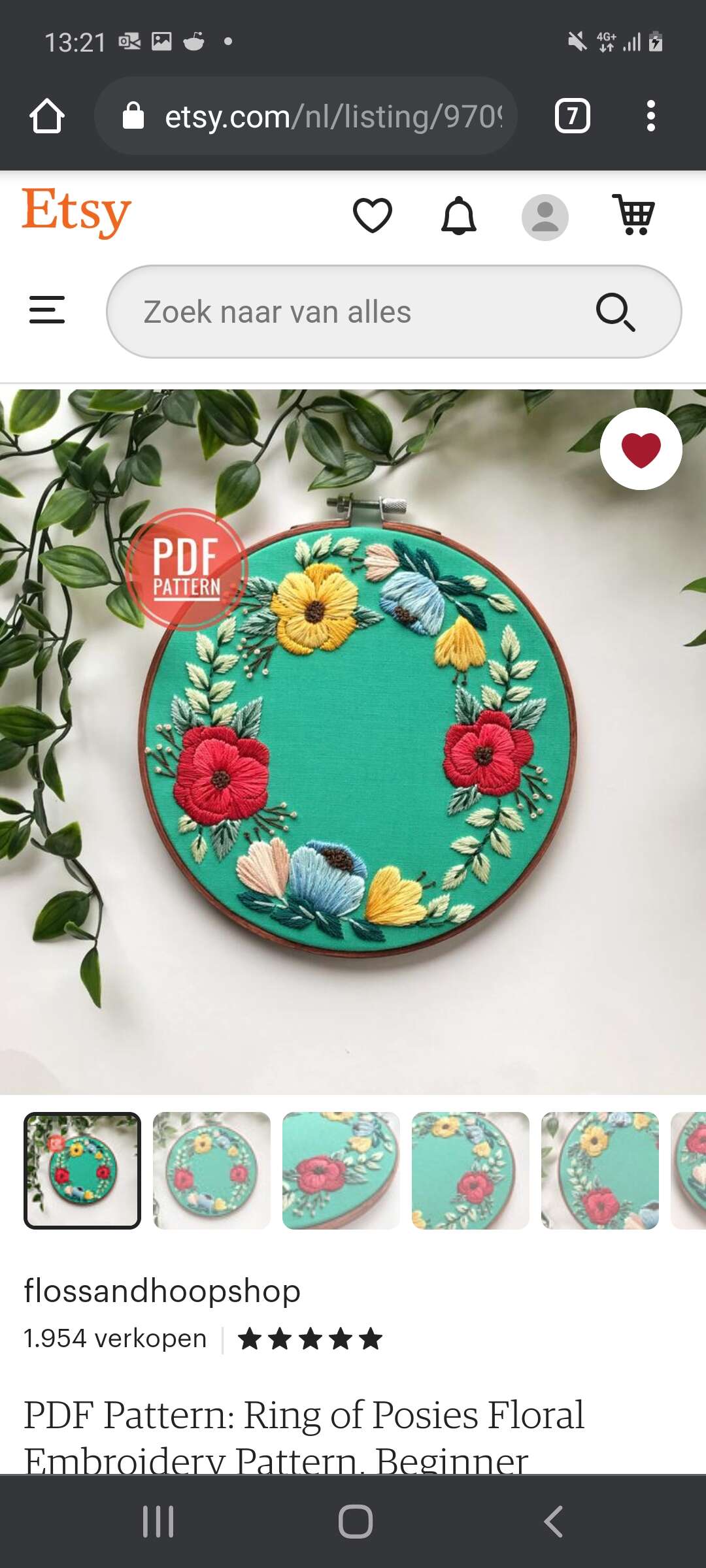Open the notifications bell
This screenshot has height=1568, width=706.
tap(459, 216)
